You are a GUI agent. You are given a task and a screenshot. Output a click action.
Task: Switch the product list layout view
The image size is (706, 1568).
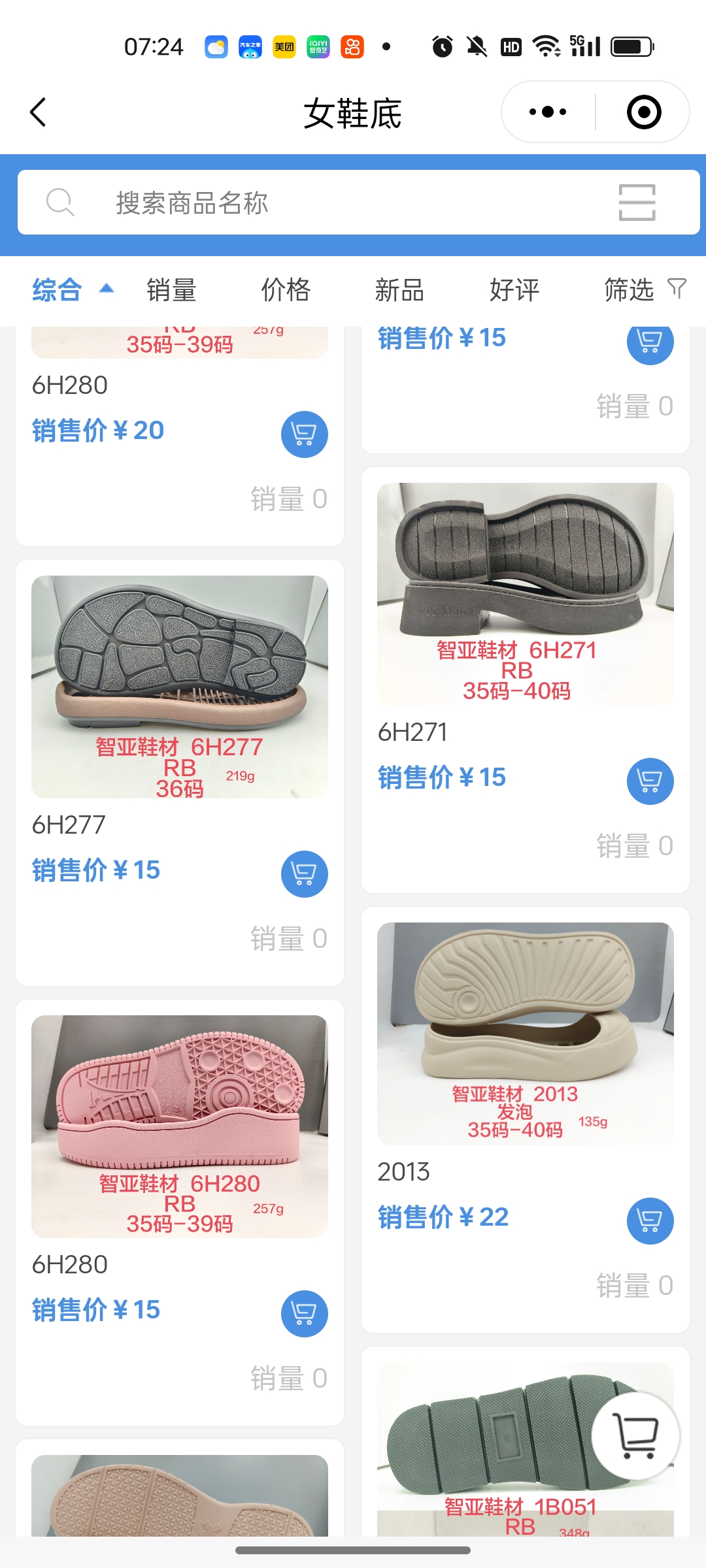[637, 203]
